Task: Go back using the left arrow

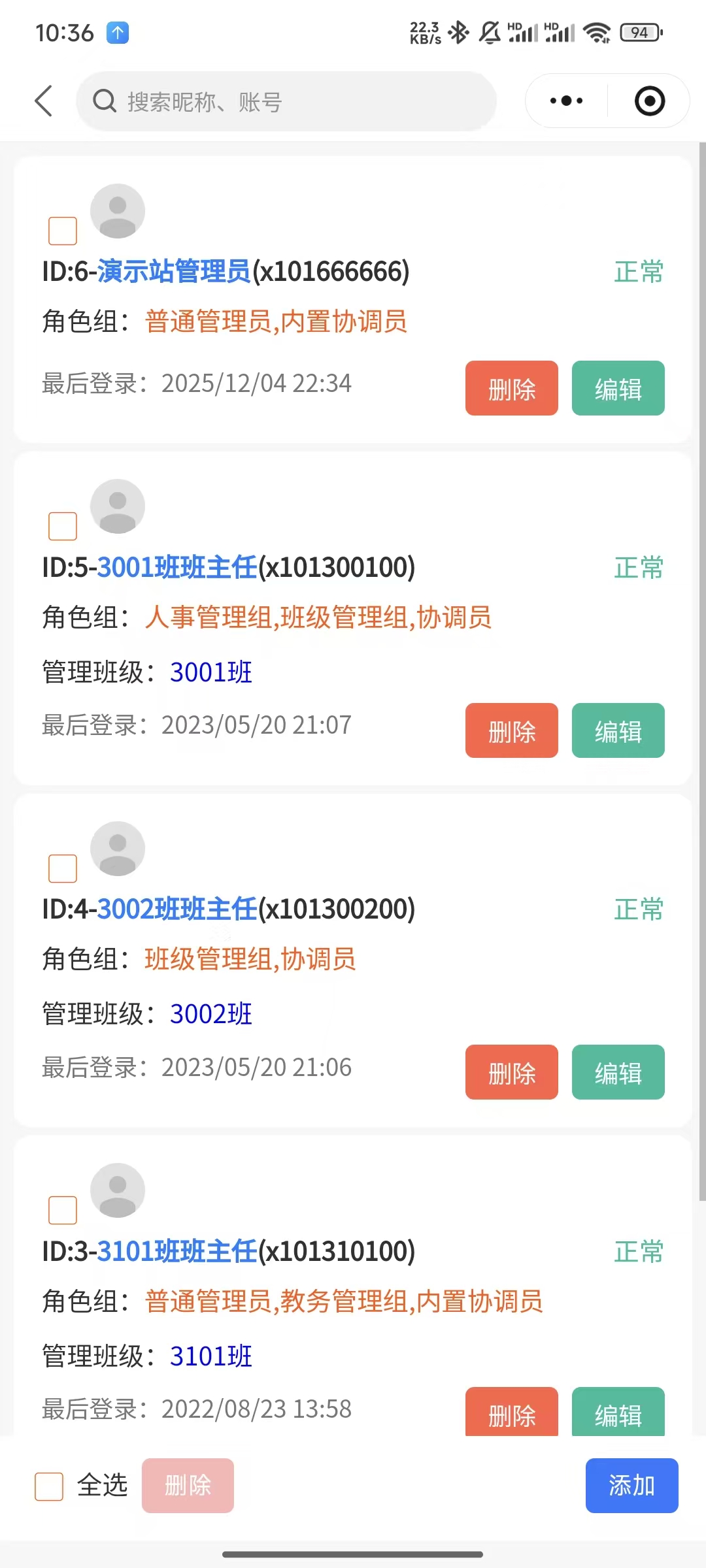Action: point(43,101)
